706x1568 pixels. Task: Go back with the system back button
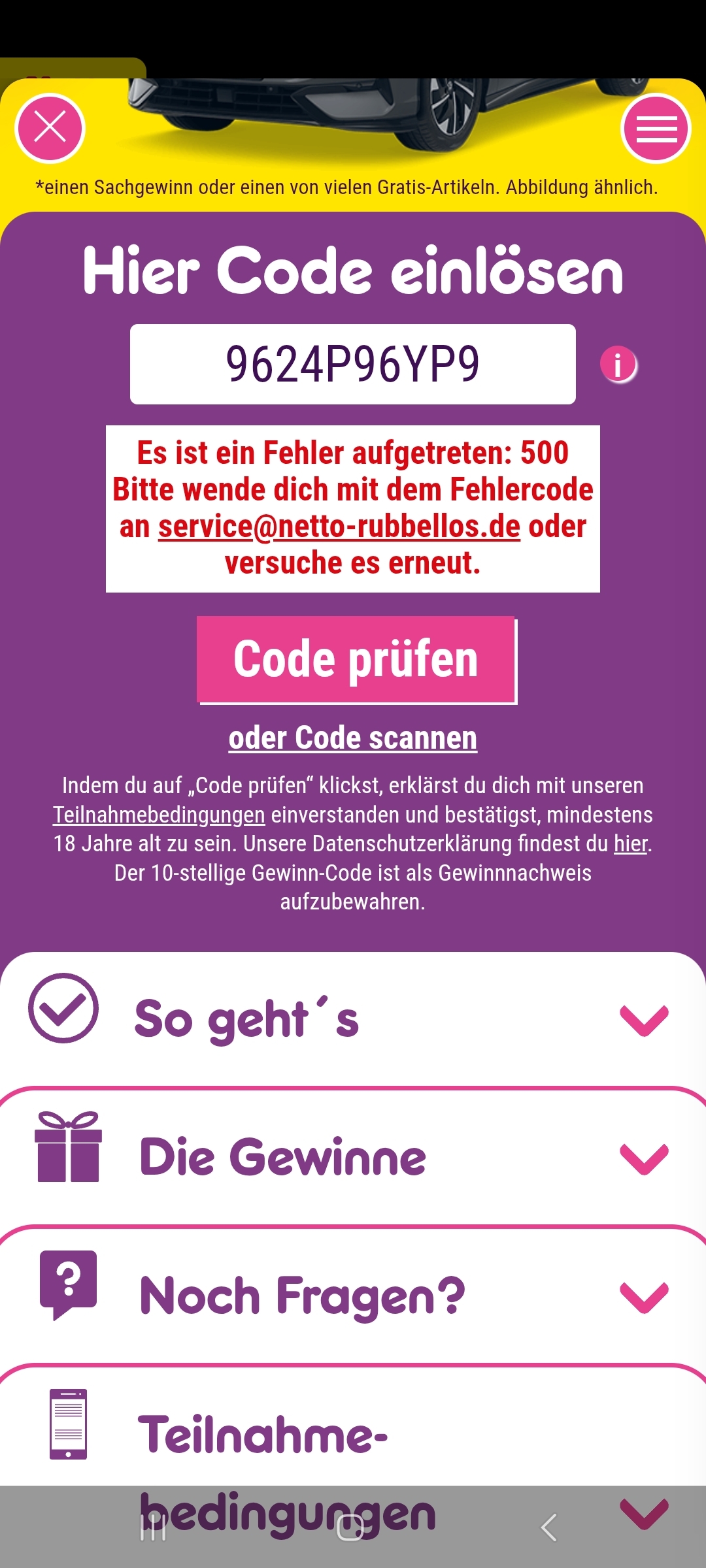click(x=549, y=1527)
